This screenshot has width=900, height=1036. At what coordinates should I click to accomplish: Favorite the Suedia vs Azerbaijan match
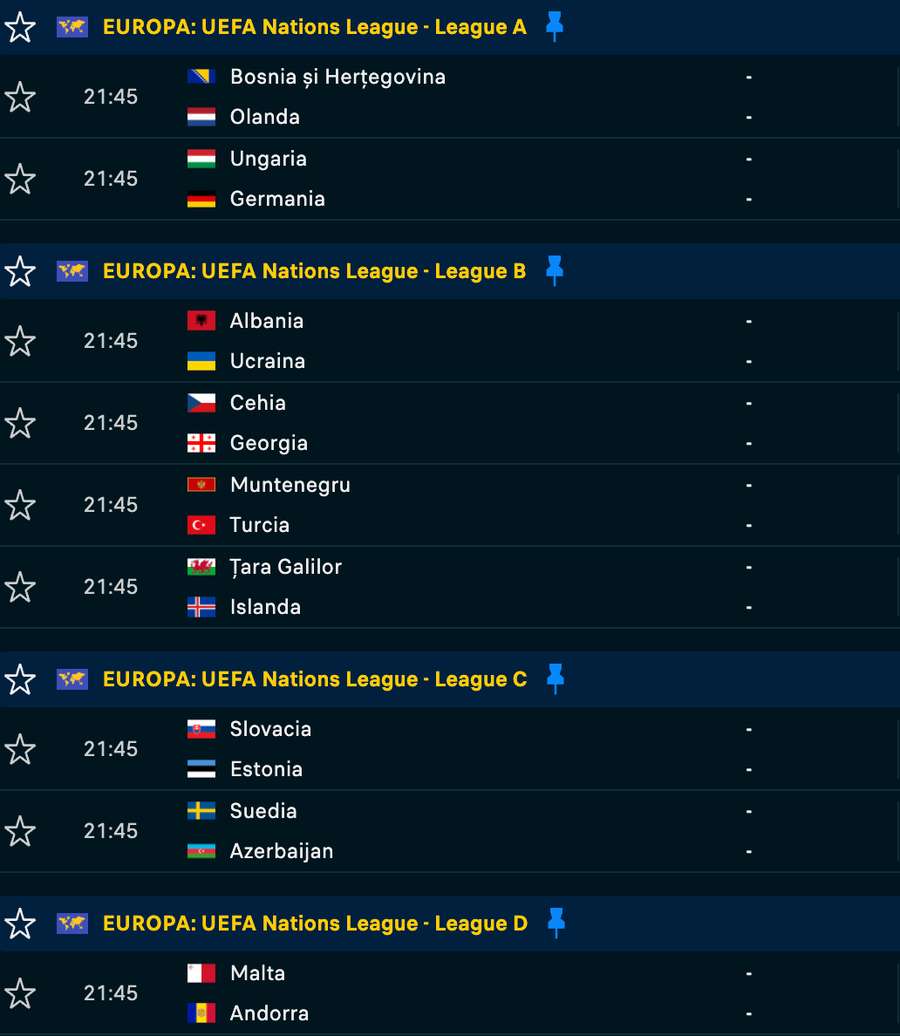[x=20, y=831]
